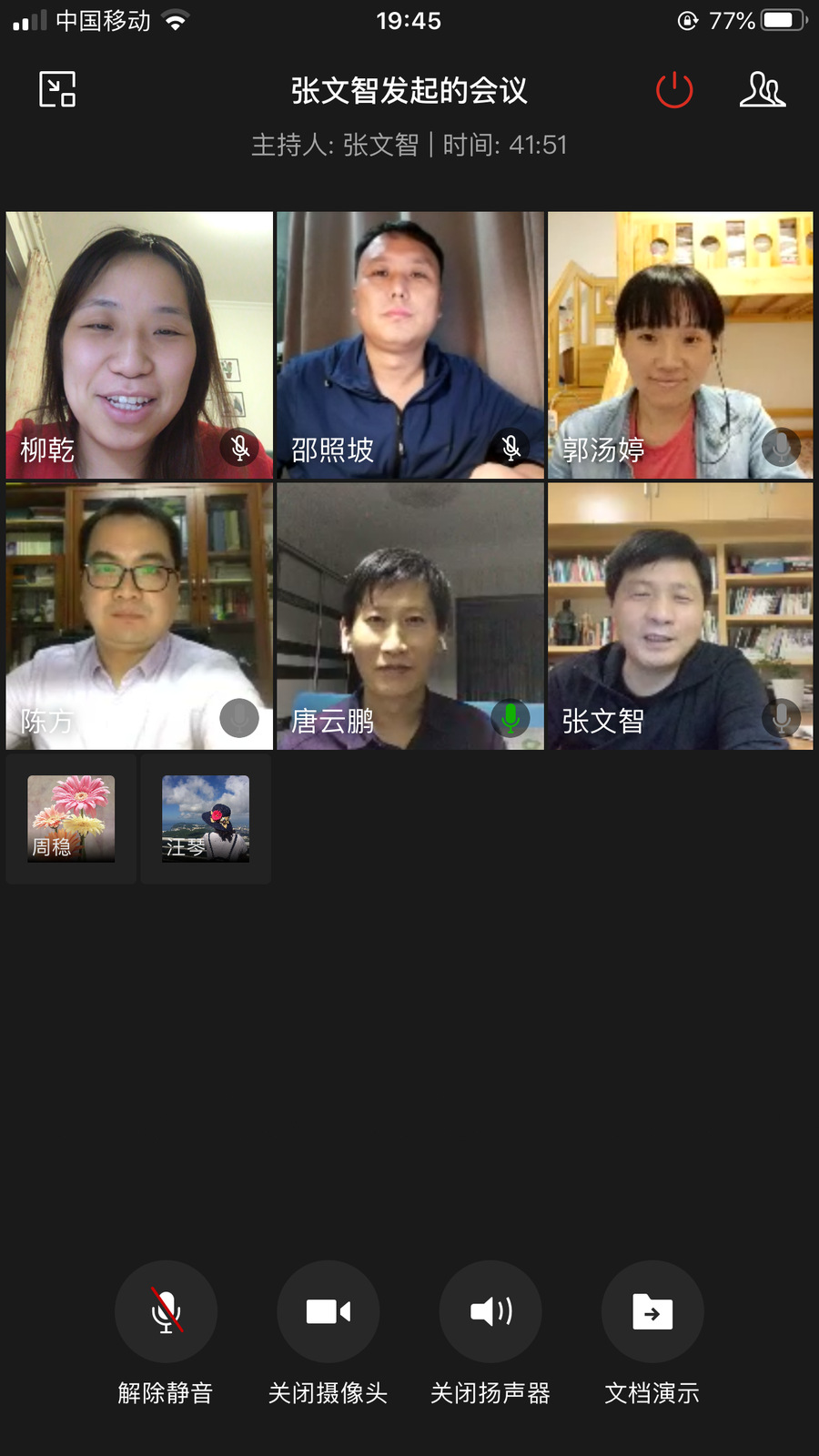Turn off speaker via 关闭扬声器

tap(490, 1311)
